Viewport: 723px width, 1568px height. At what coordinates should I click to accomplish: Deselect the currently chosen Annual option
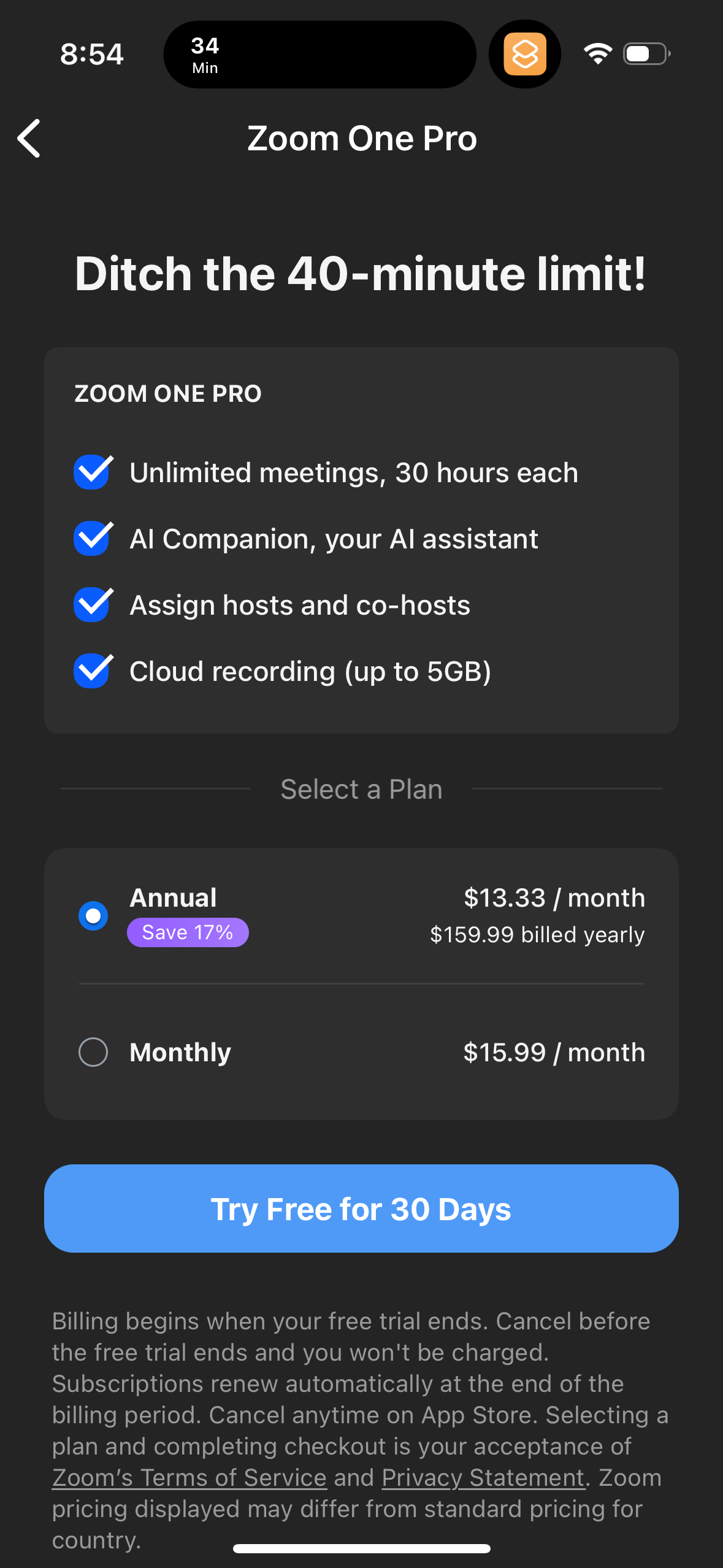tap(93, 915)
